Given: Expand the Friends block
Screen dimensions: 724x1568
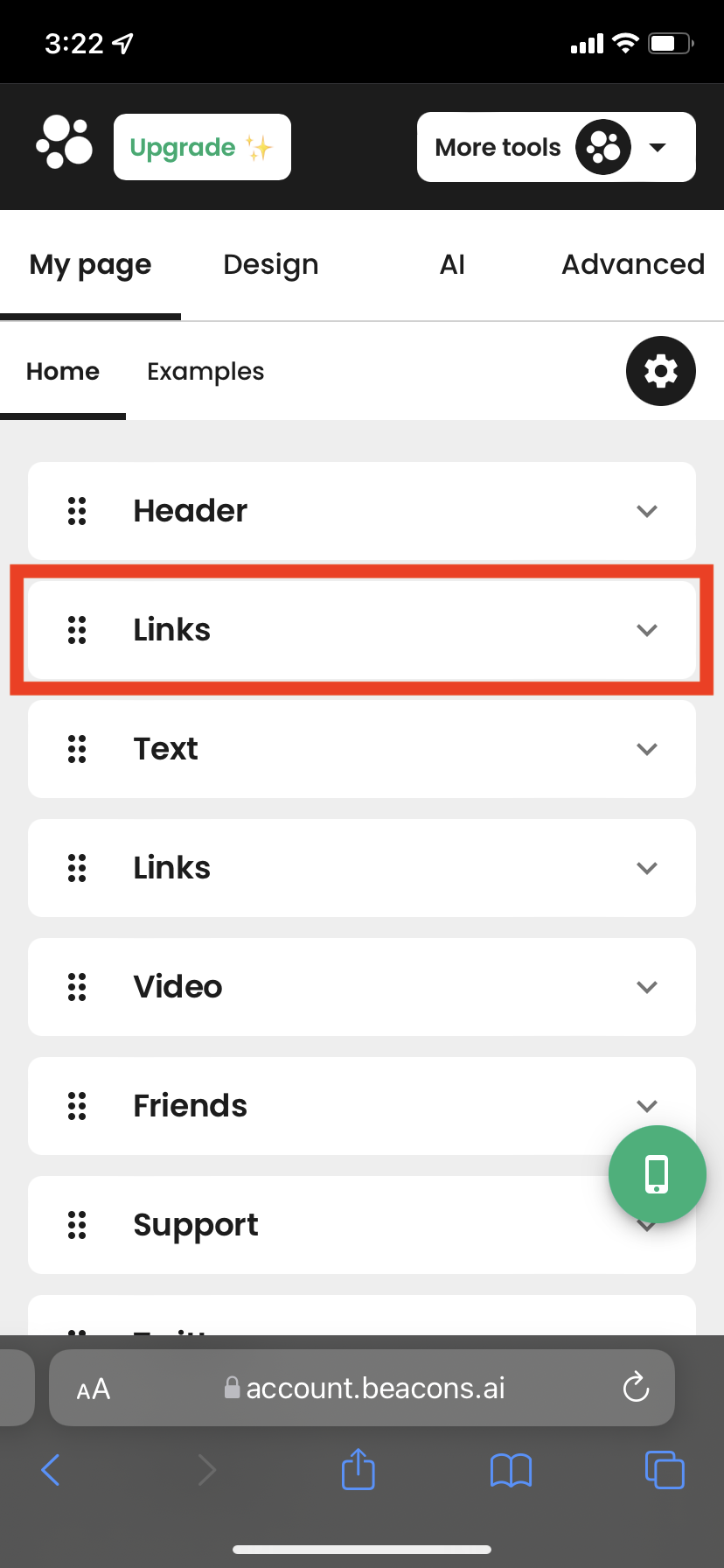Looking at the screenshot, I should point(362,1106).
